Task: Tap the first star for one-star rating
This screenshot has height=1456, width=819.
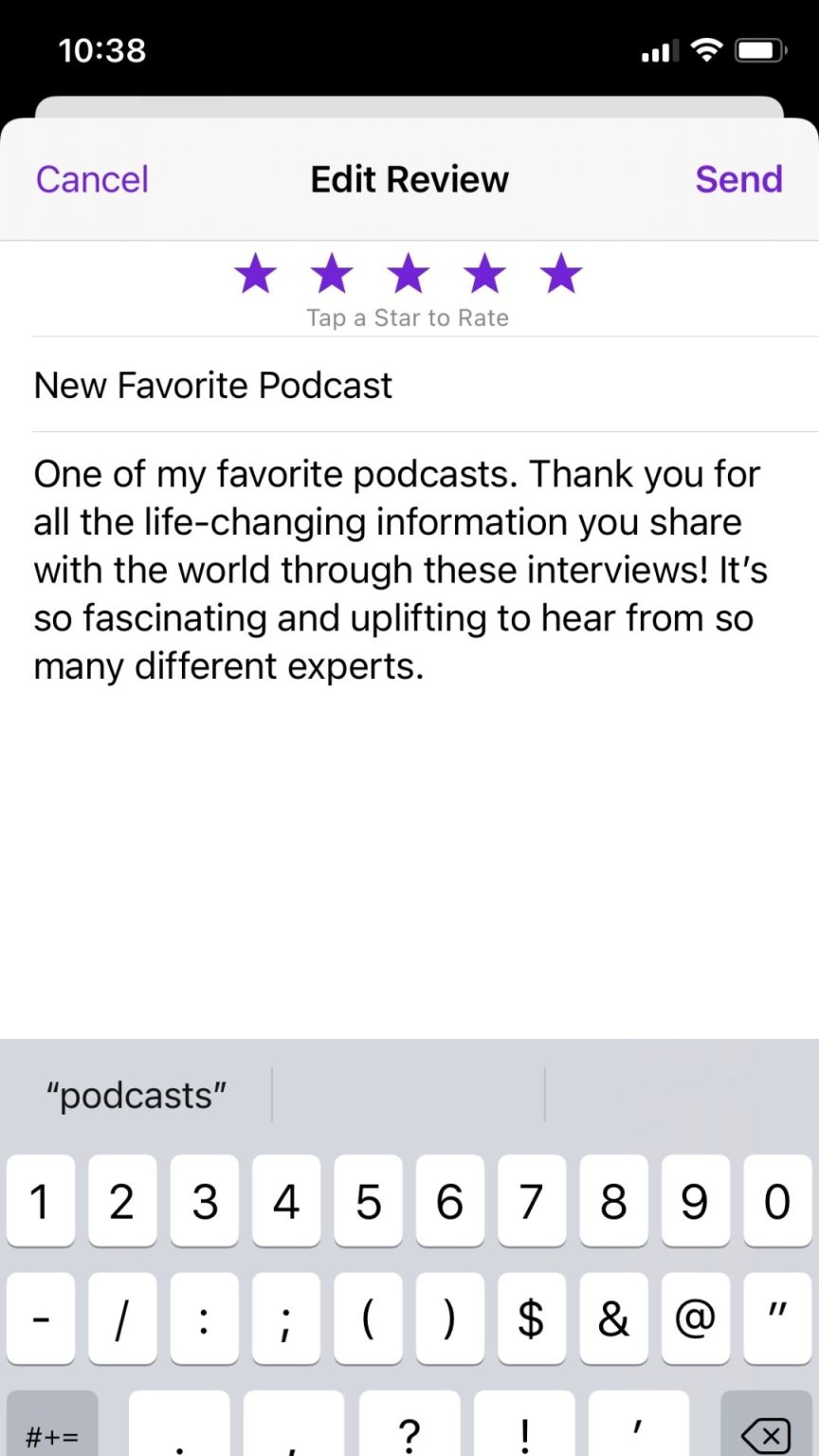Action: (x=255, y=273)
